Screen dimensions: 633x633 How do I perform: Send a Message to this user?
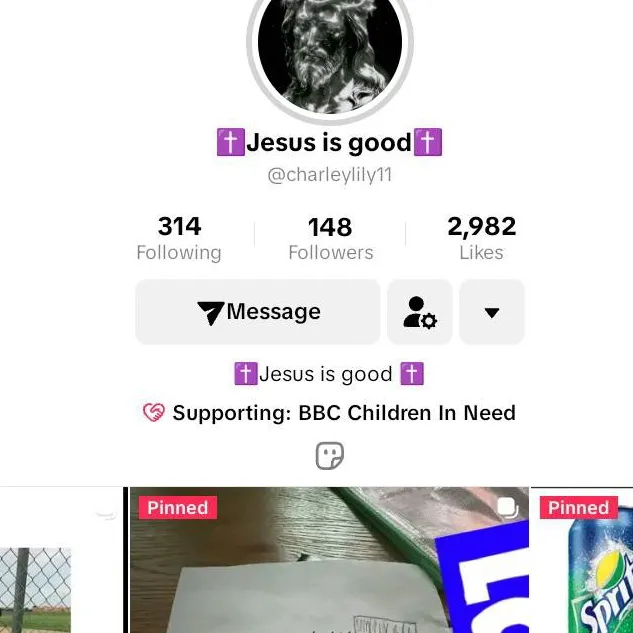pyautogui.click(x=258, y=312)
